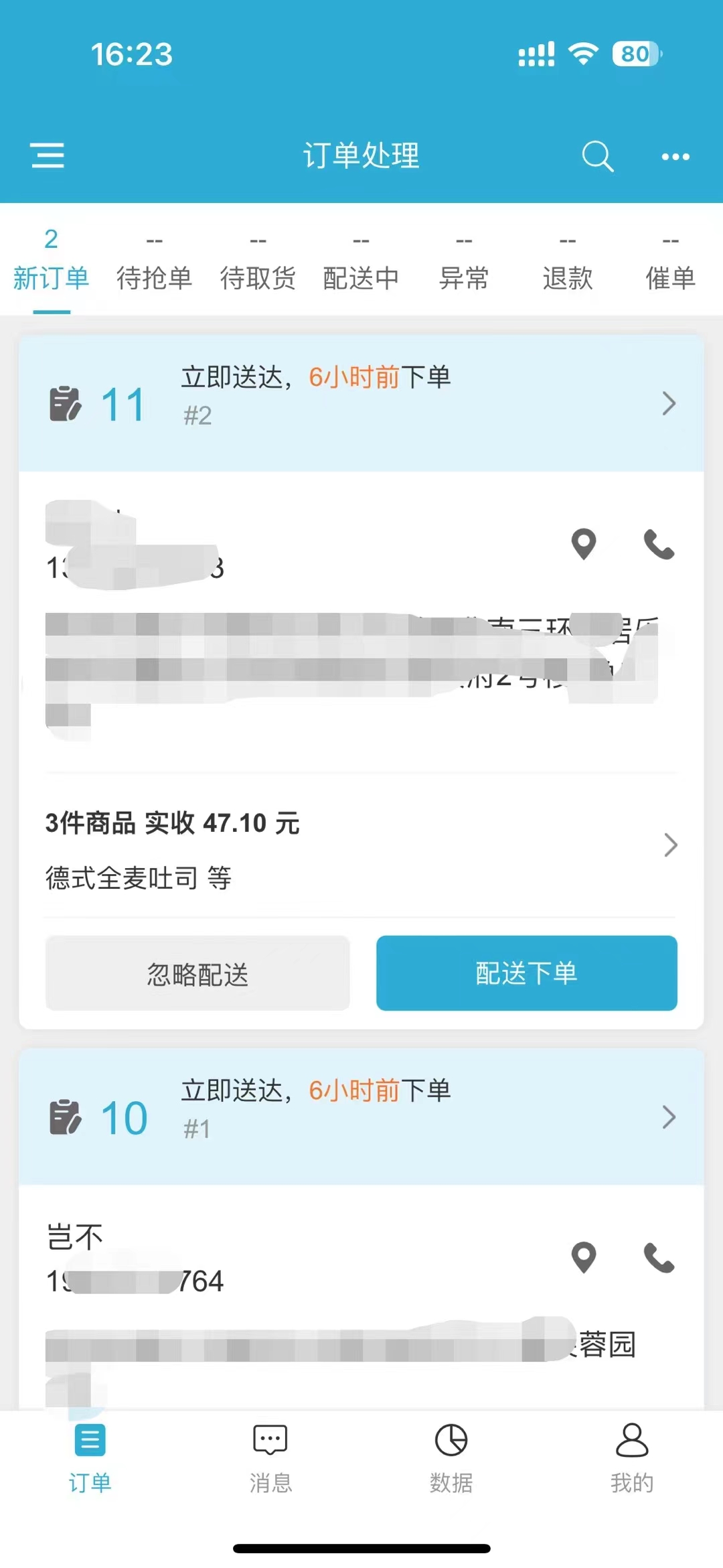View location for order 10 customer

click(584, 1257)
